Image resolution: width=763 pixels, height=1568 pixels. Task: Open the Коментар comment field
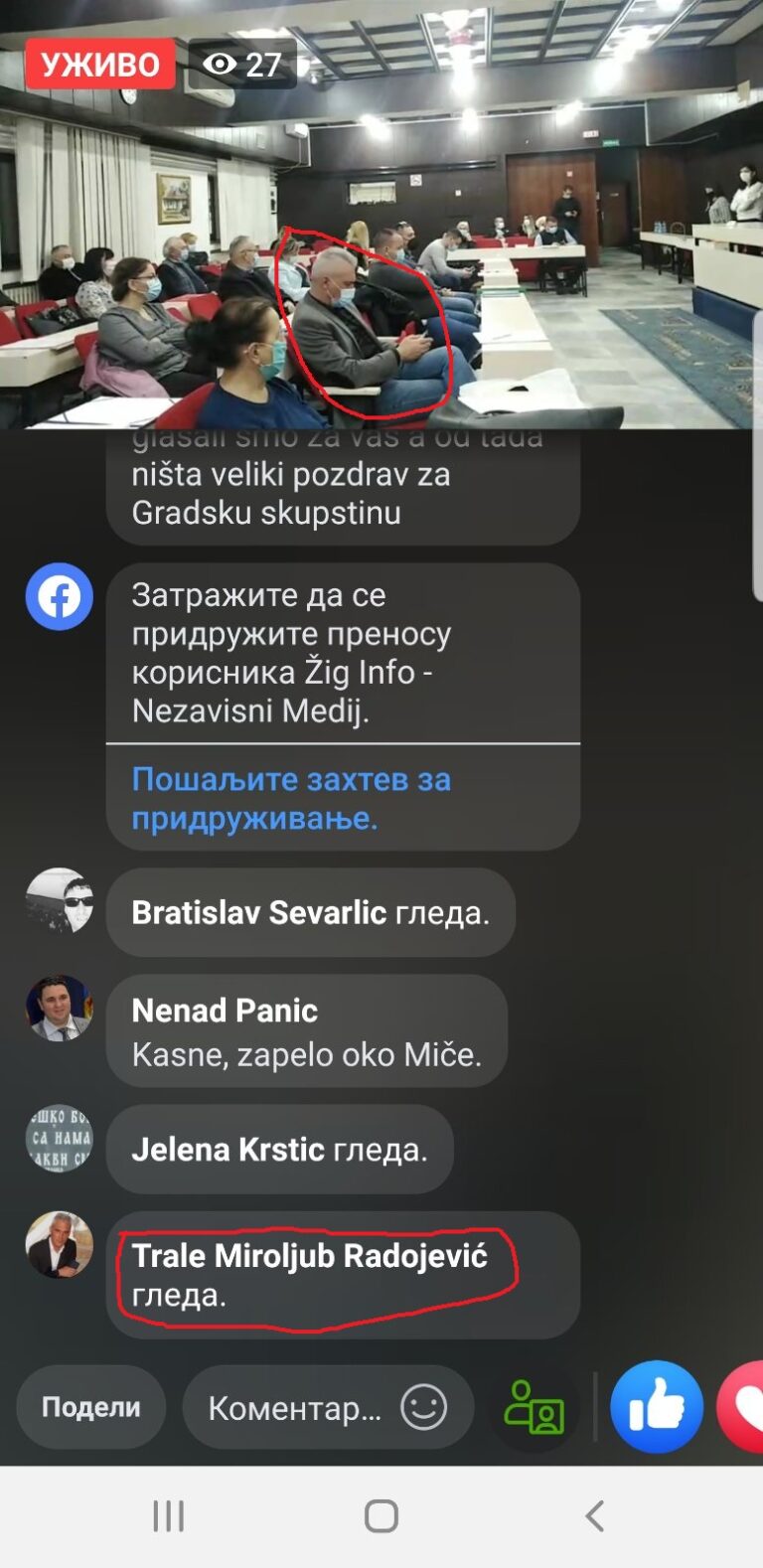294,1407
